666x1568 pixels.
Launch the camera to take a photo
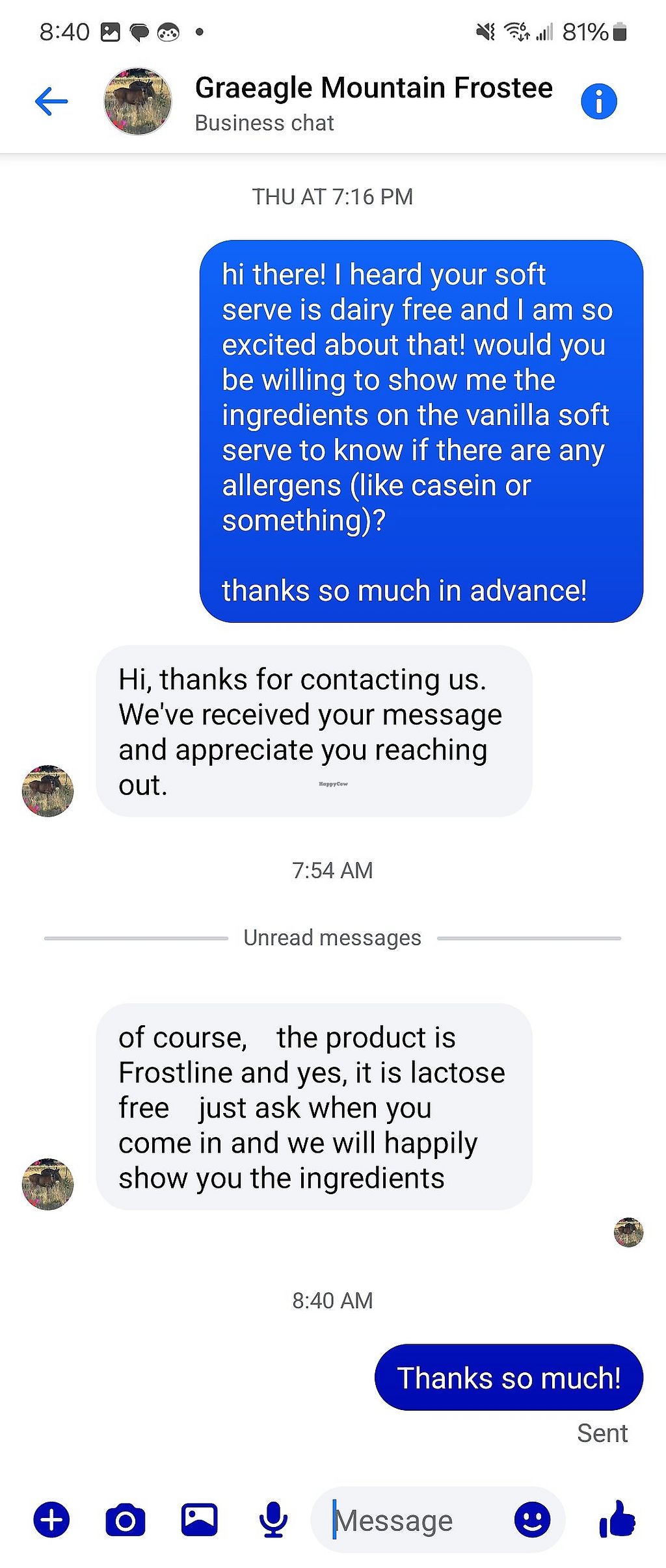click(126, 1520)
